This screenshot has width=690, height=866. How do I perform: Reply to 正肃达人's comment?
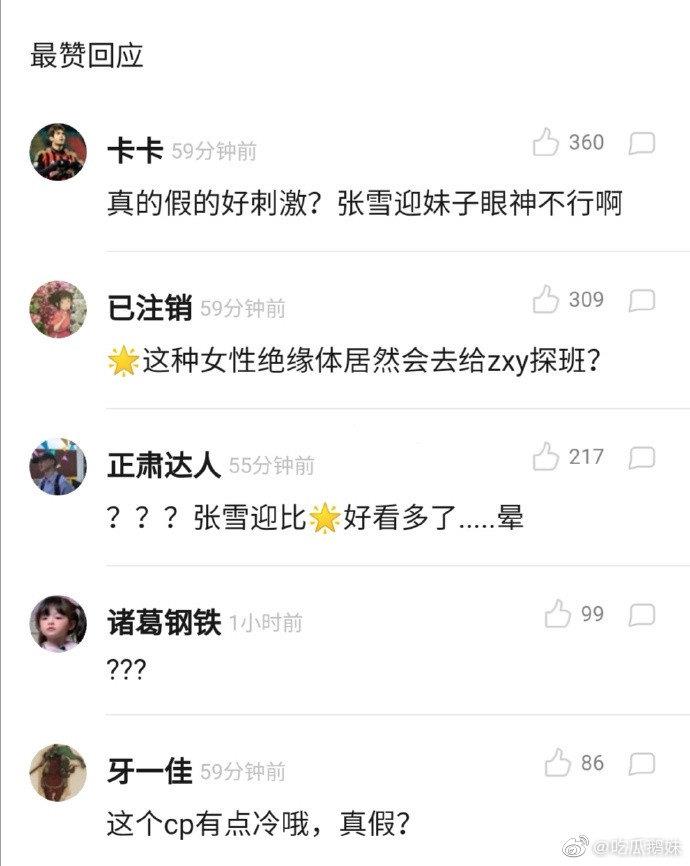pyautogui.click(x=641, y=458)
